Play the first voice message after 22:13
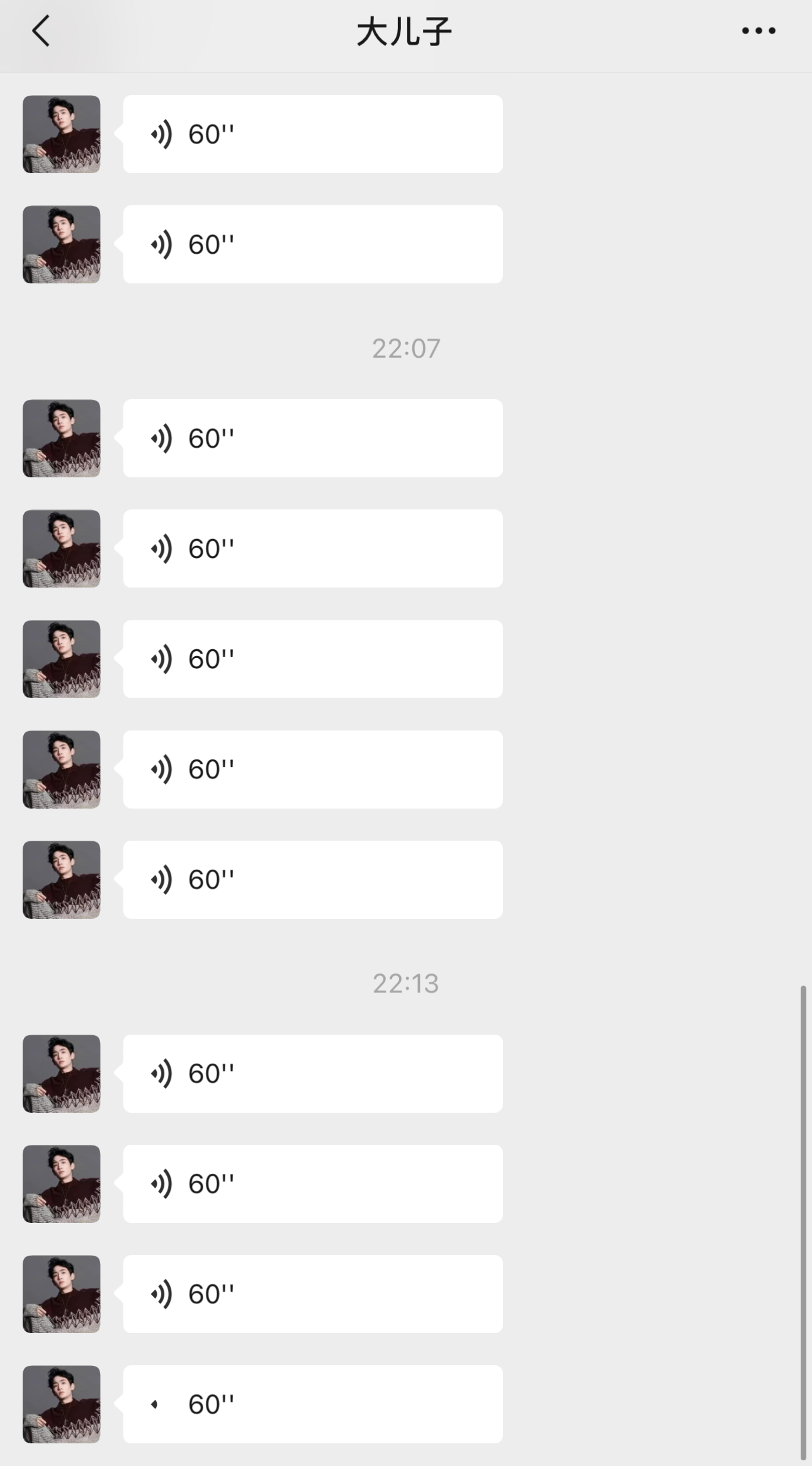812x1466 pixels. pyautogui.click(x=312, y=1074)
